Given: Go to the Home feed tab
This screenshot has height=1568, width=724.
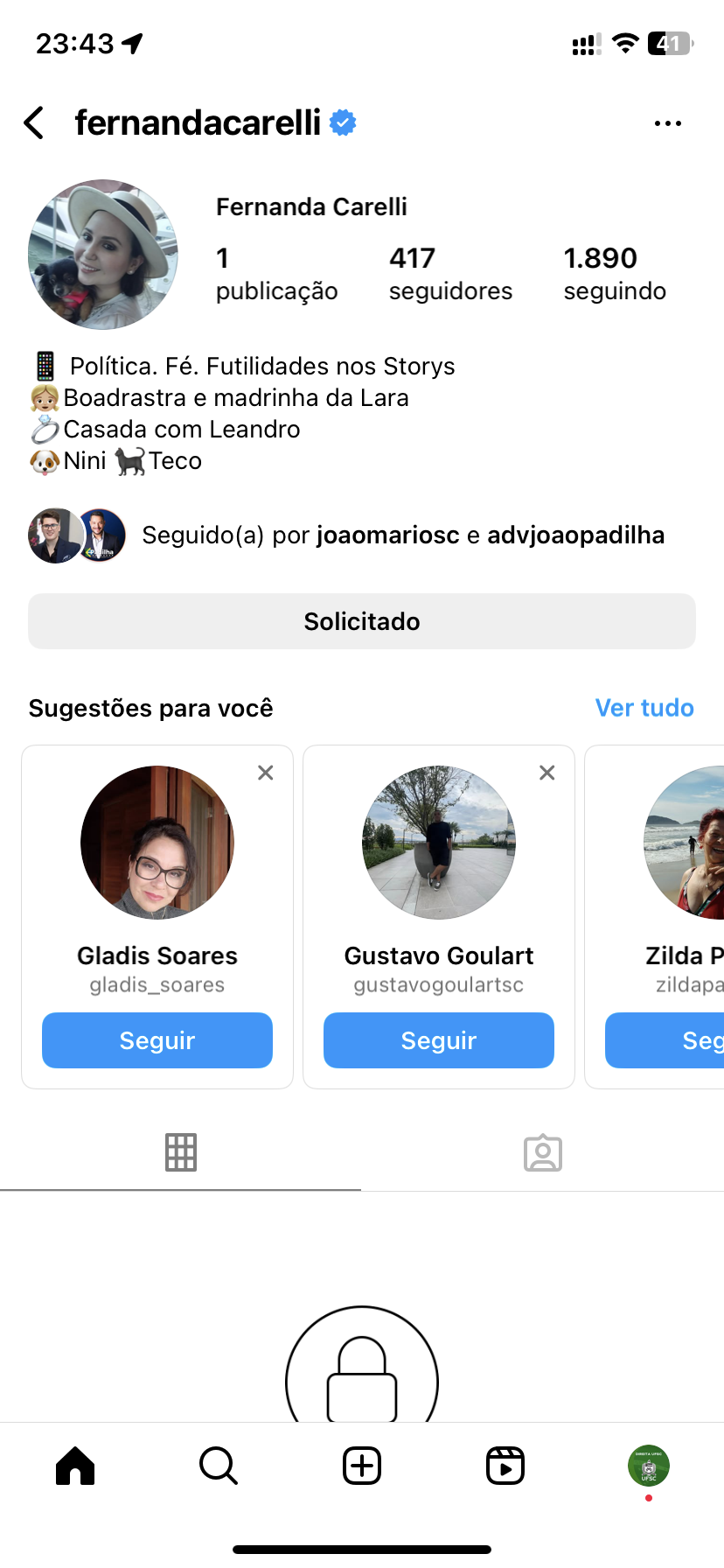Looking at the screenshot, I should pos(75,1466).
